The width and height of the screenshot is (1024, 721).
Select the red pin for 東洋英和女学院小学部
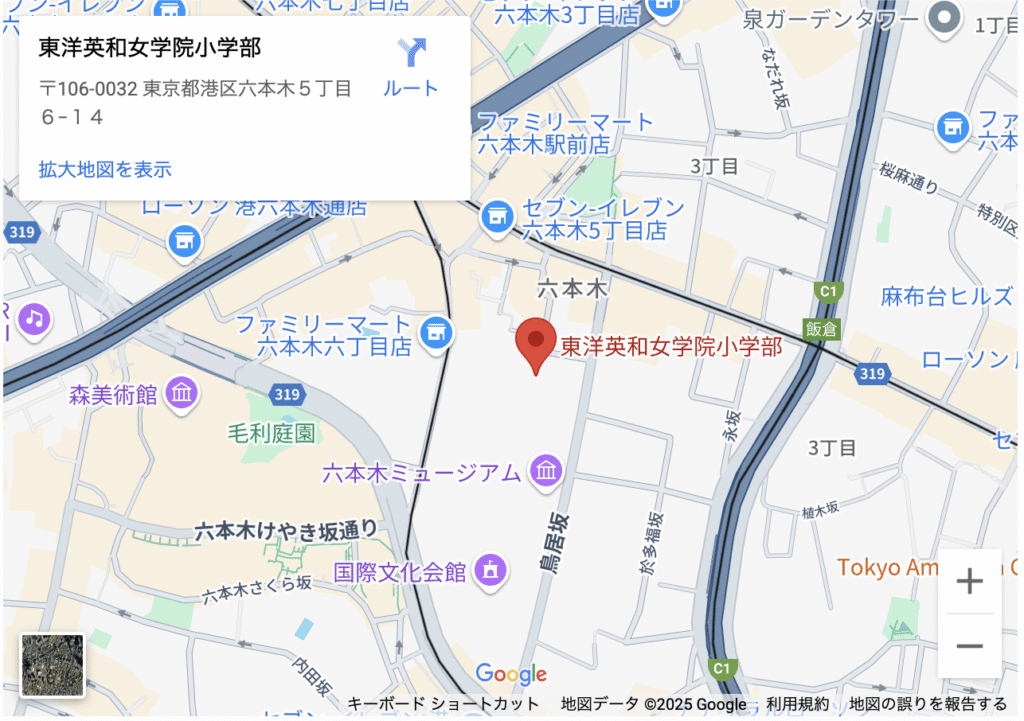pyautogui.click(x=536, y=343)
